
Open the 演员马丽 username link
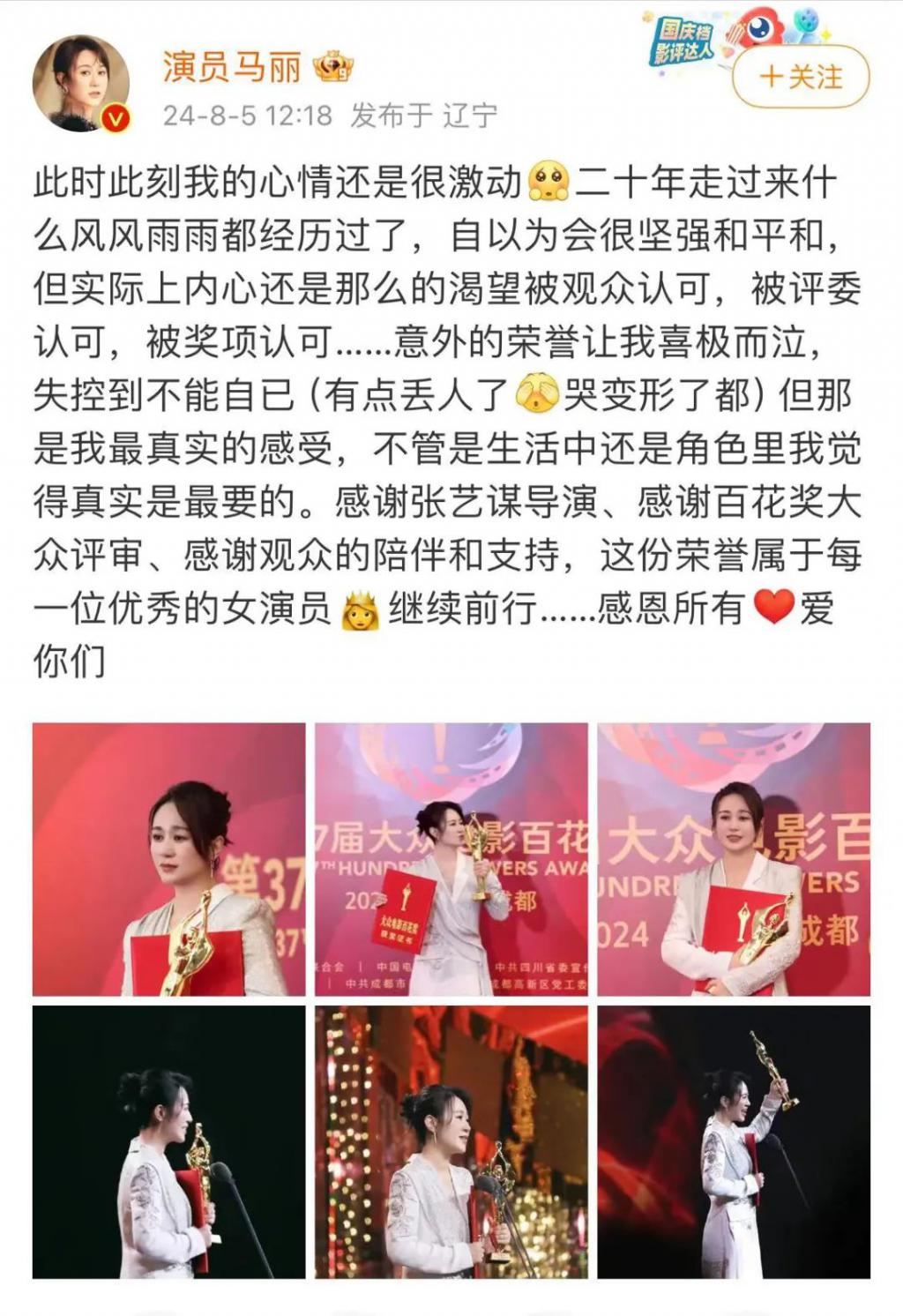pos(231,67)
